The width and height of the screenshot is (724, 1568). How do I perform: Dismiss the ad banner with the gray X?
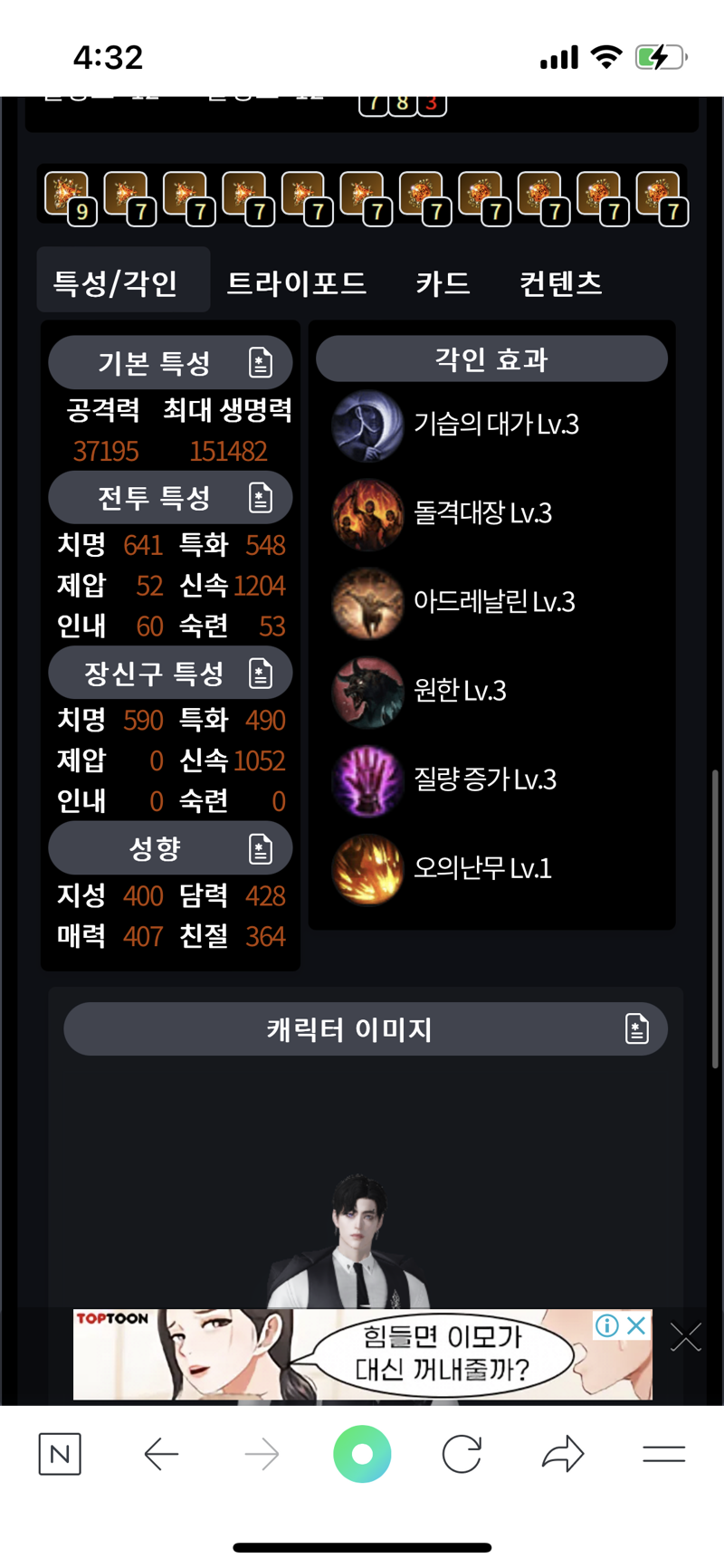coord(686,1336)
